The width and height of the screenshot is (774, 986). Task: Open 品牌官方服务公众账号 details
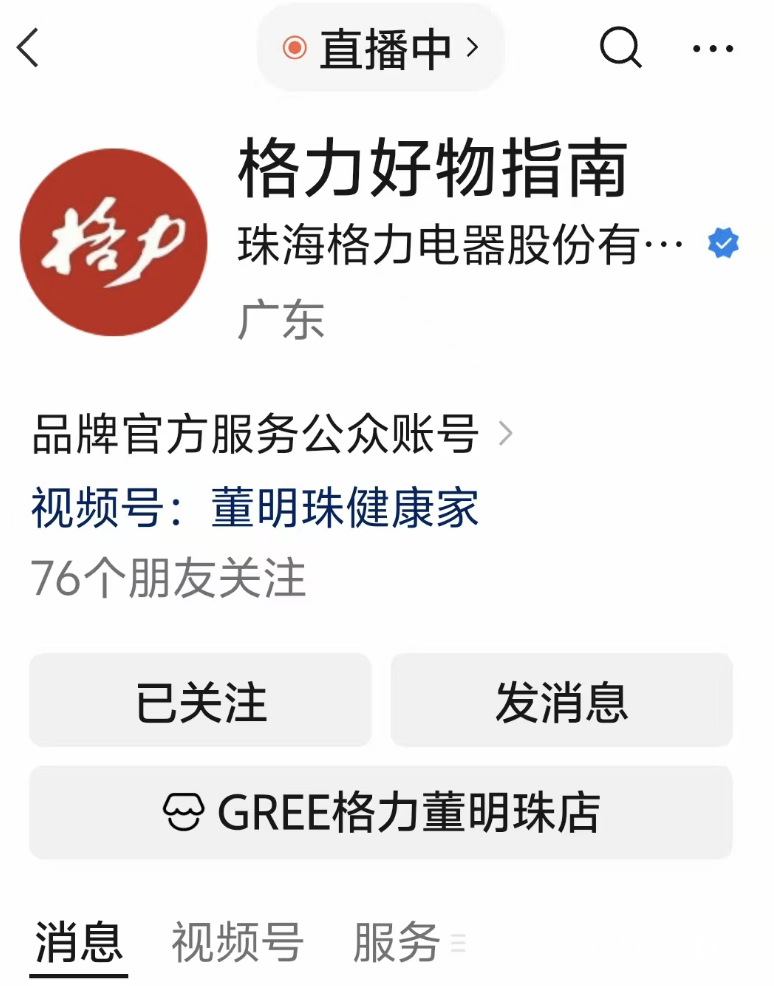(x=271, y=434)
